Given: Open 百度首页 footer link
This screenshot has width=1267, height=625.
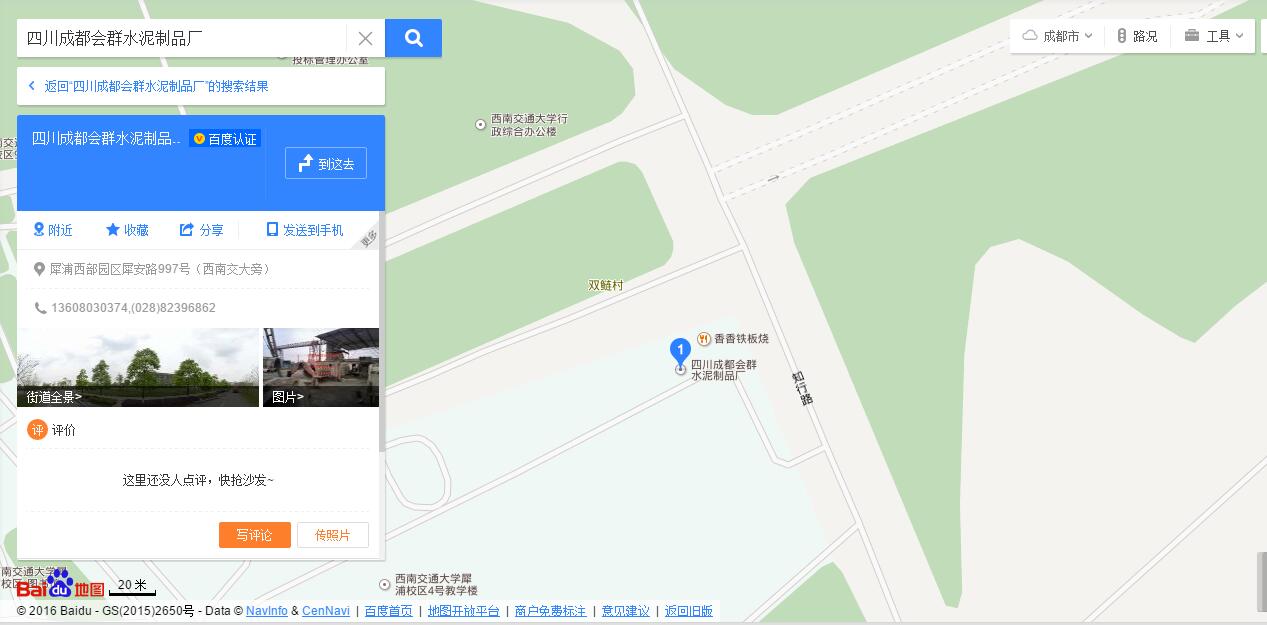Looking at the screenshot, I should click(x=388, y=611).
